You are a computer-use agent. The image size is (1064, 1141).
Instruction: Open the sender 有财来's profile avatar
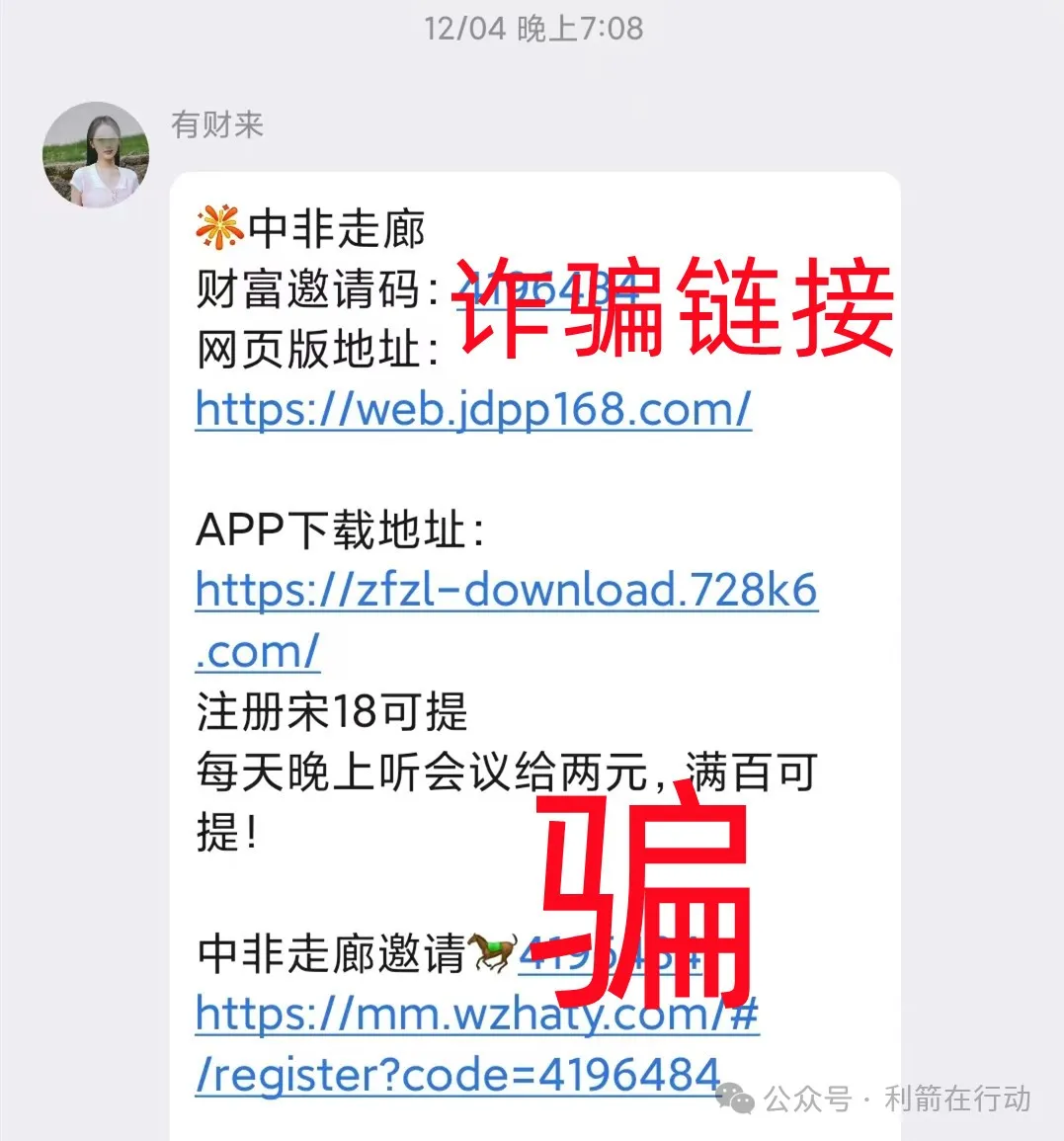coord(96,155)
